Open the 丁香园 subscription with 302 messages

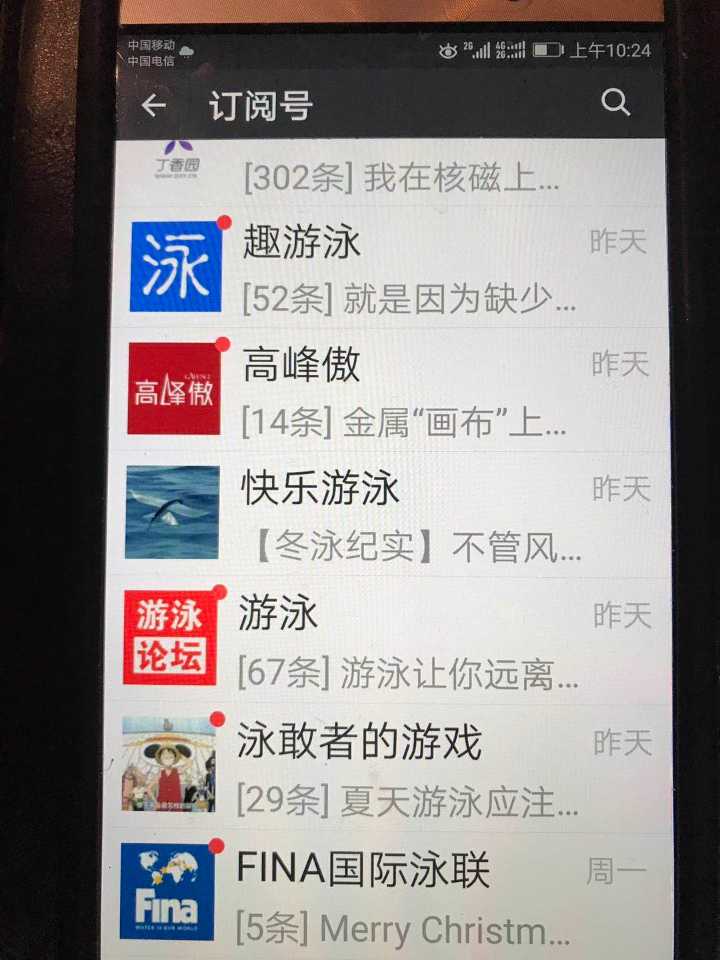point(400,174)
